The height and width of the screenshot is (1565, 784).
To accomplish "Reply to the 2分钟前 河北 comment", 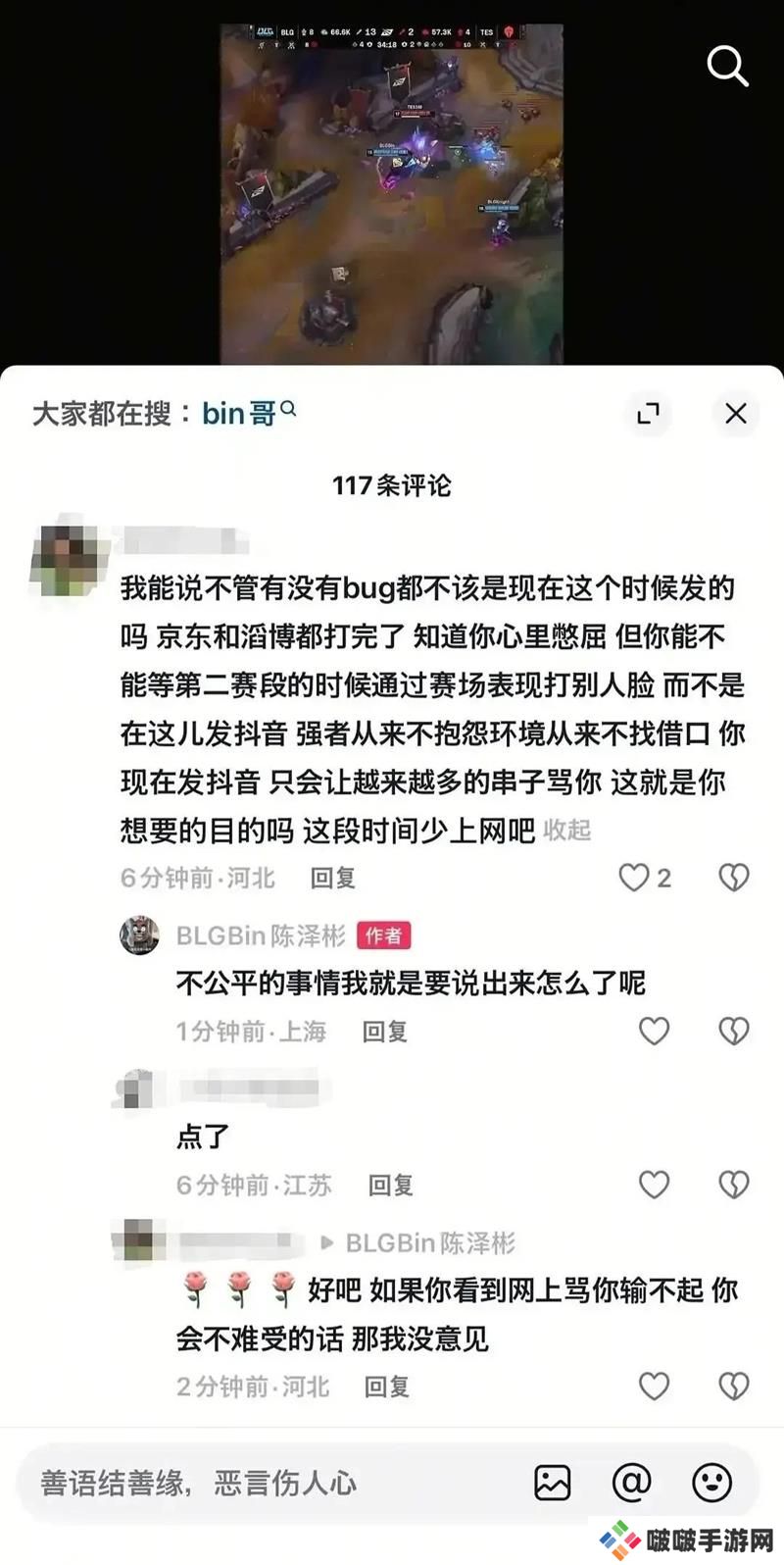I will click(x=386, y=1387).
